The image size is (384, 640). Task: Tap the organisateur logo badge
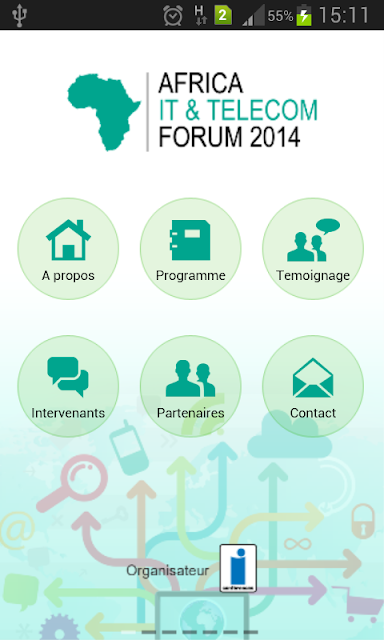238,568
